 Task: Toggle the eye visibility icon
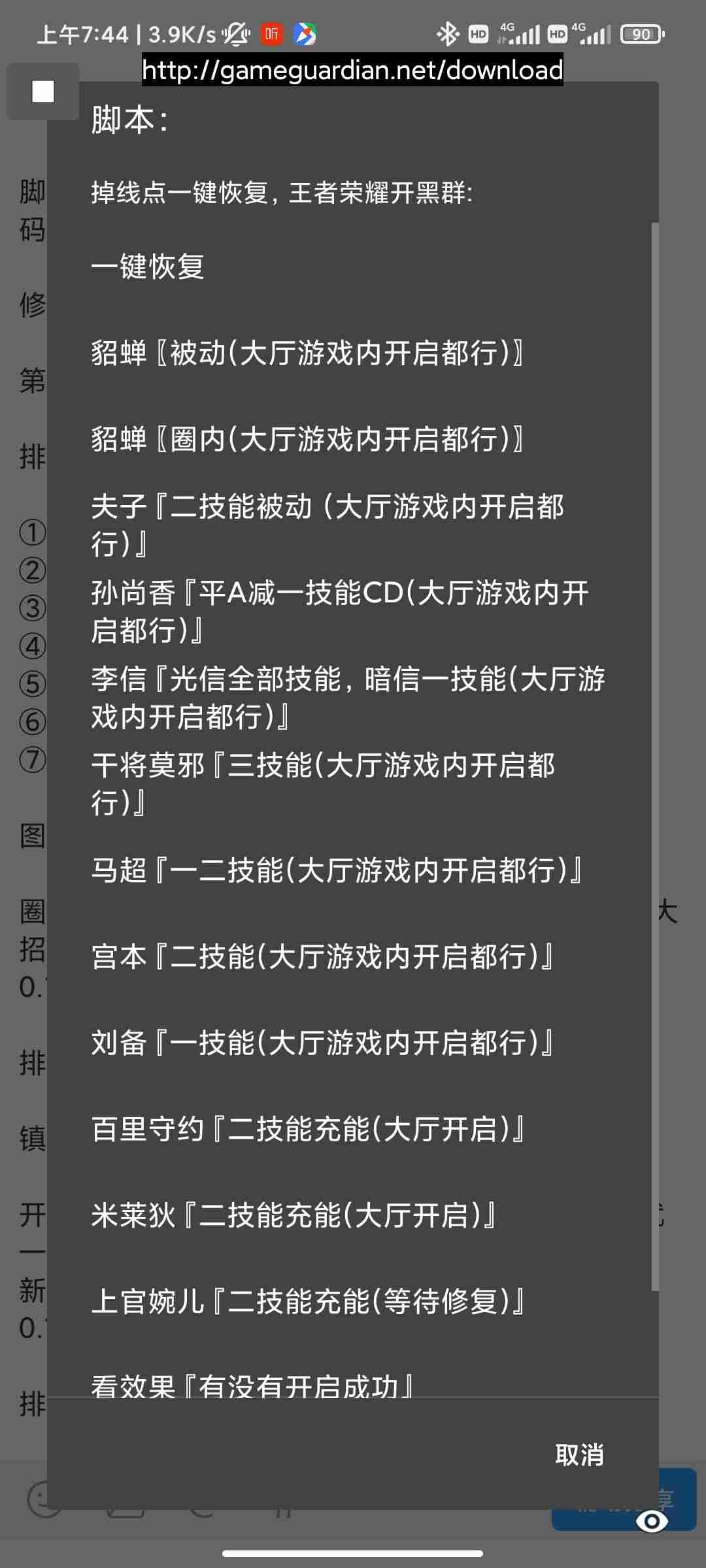[651, 1522]
